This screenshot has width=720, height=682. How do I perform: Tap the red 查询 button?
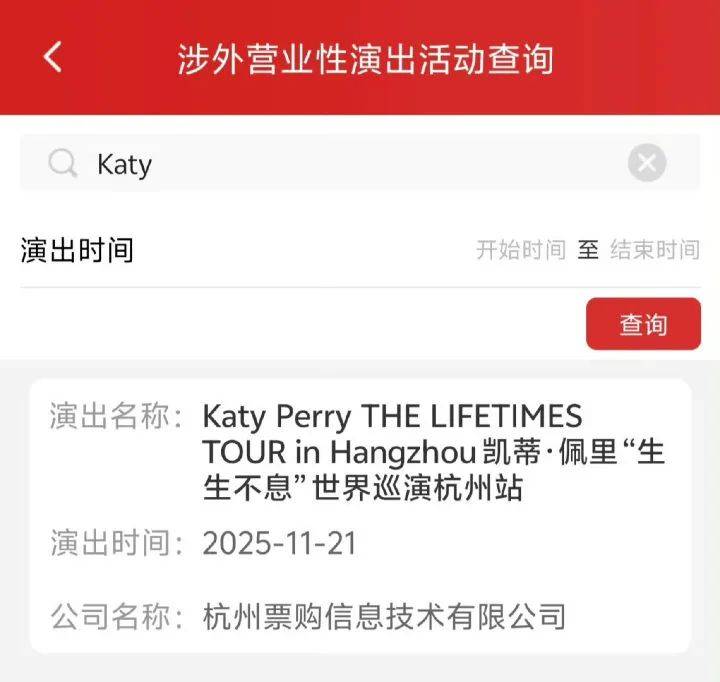pos(643,324)
